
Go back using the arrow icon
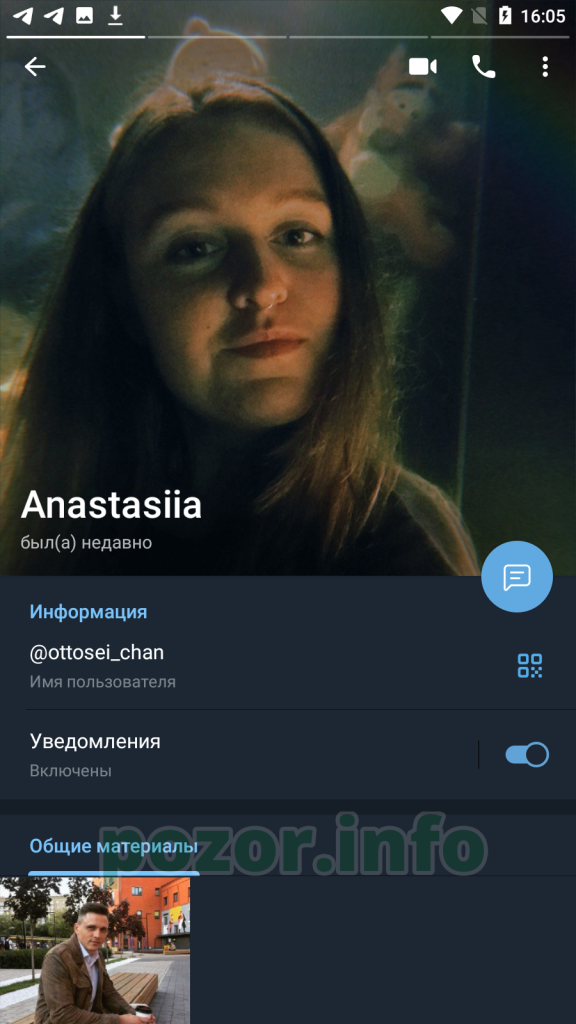click(x=35, y=67)
